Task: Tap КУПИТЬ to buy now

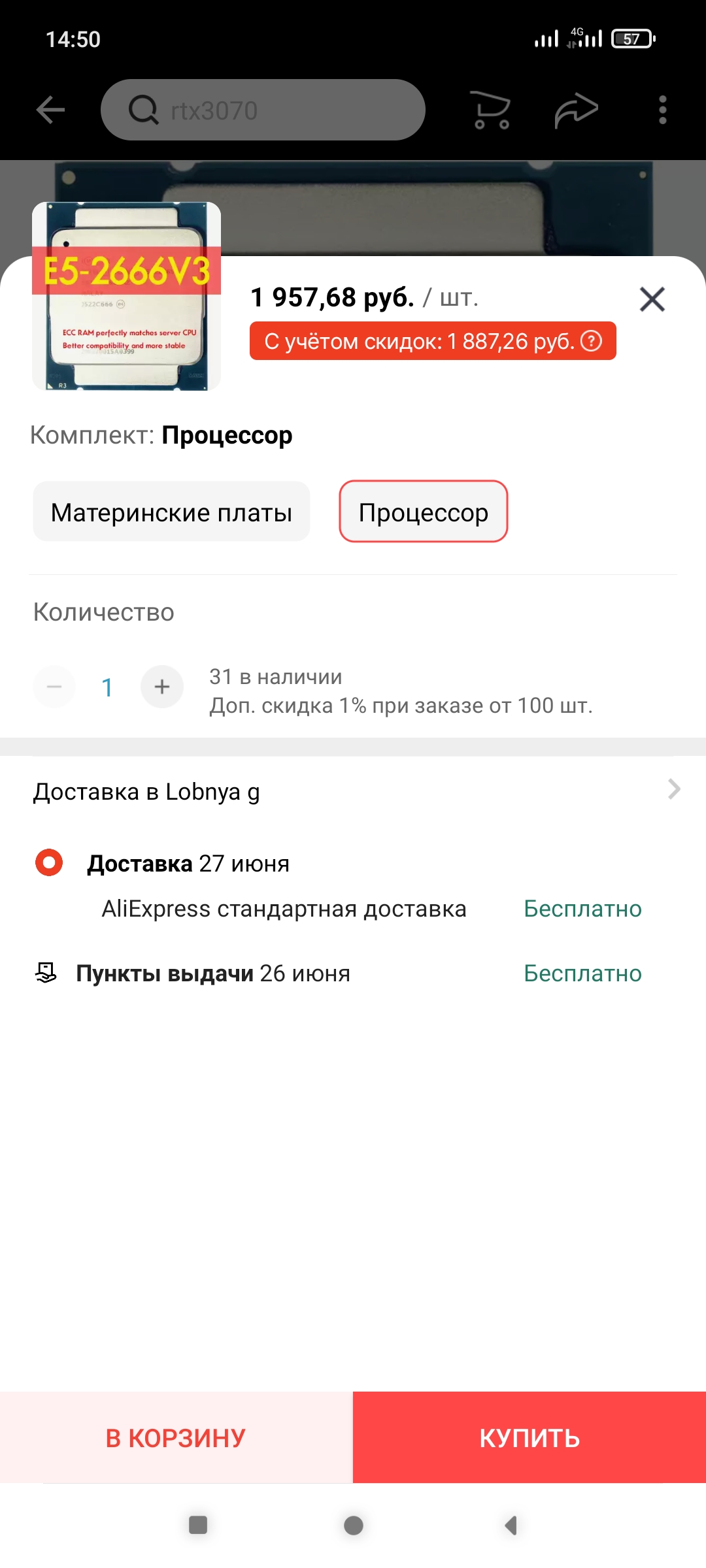Action: (529, 1437)
